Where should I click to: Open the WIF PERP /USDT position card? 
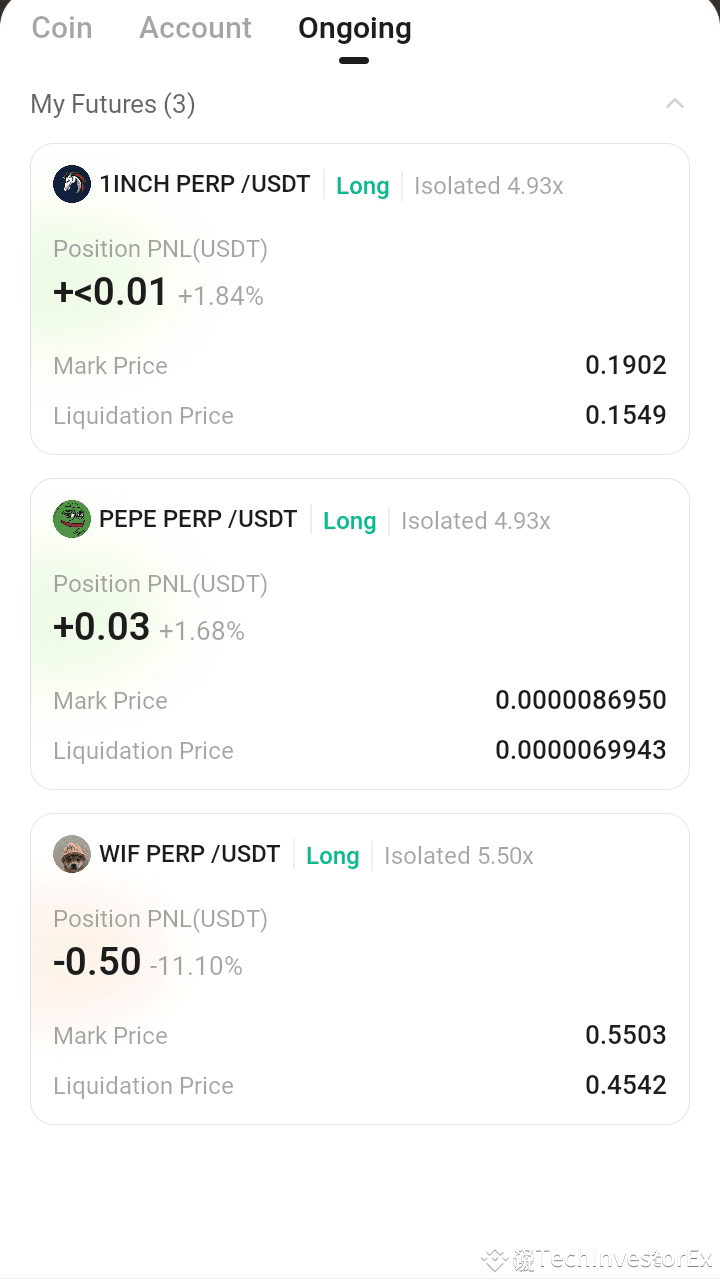(x=360, y=969)
